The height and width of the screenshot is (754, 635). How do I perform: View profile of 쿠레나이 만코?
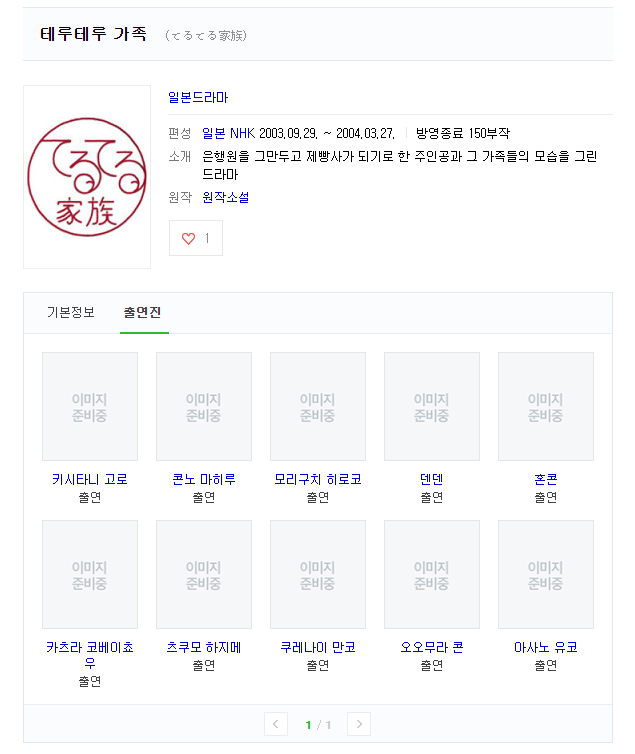[x=318, y=647]
